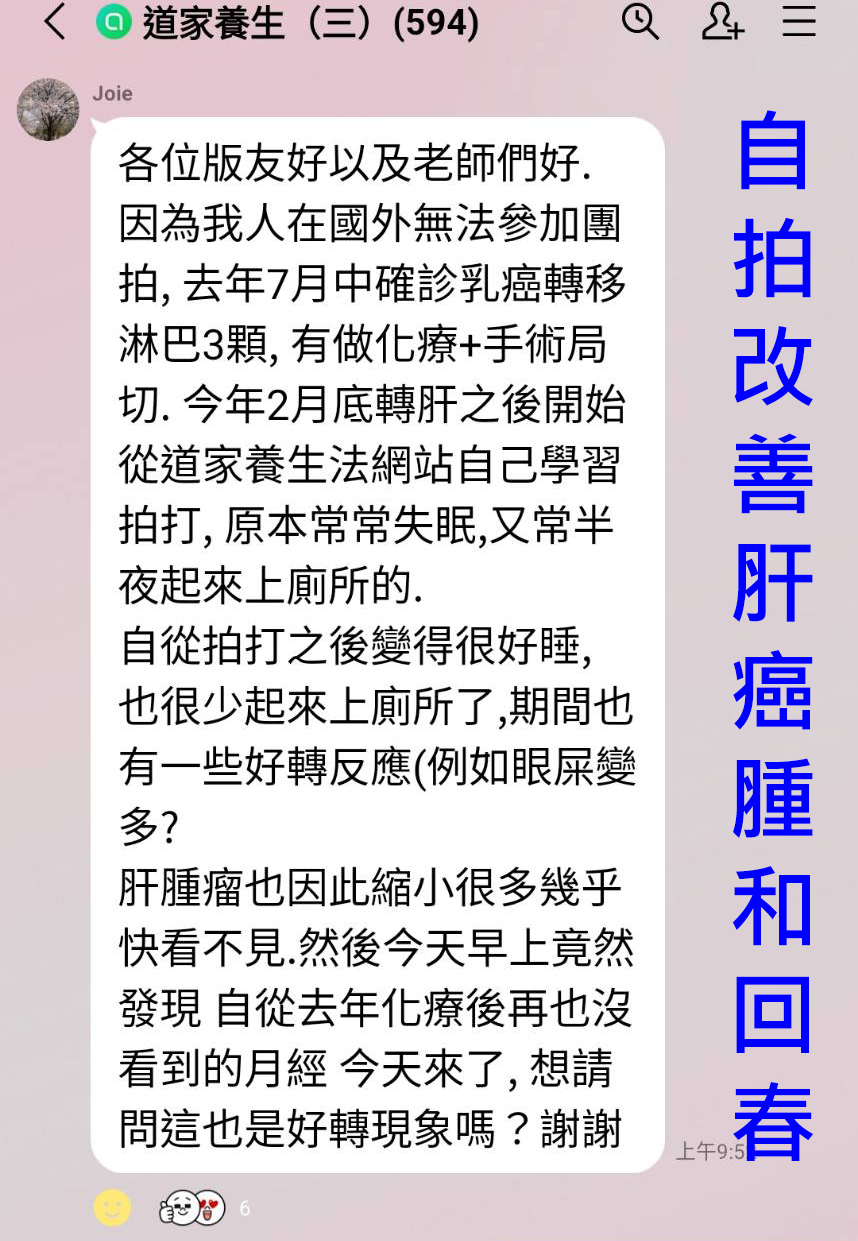Invite a new member to the group
Screen dimensions: 858x1241
coord(721,22)
